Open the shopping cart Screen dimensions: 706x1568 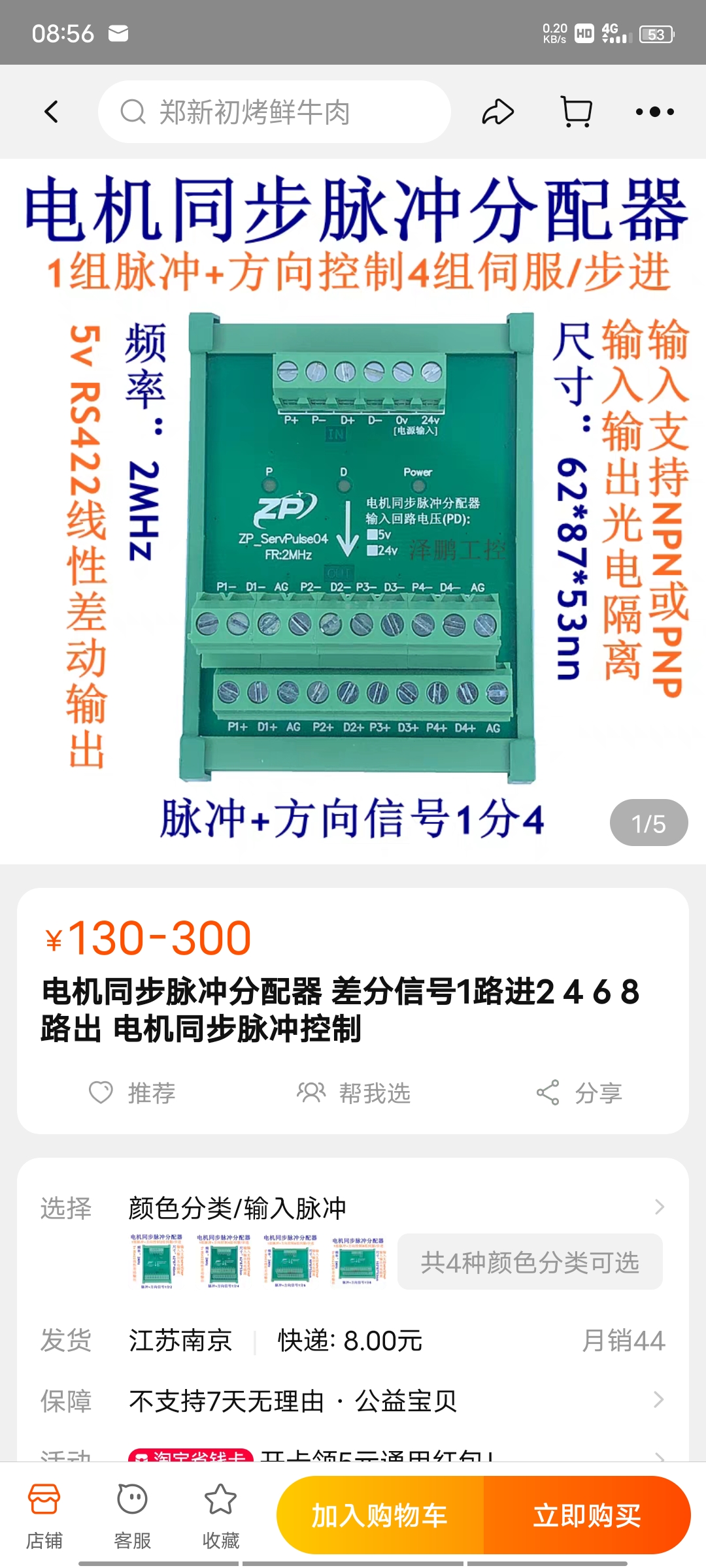point(577,112)
